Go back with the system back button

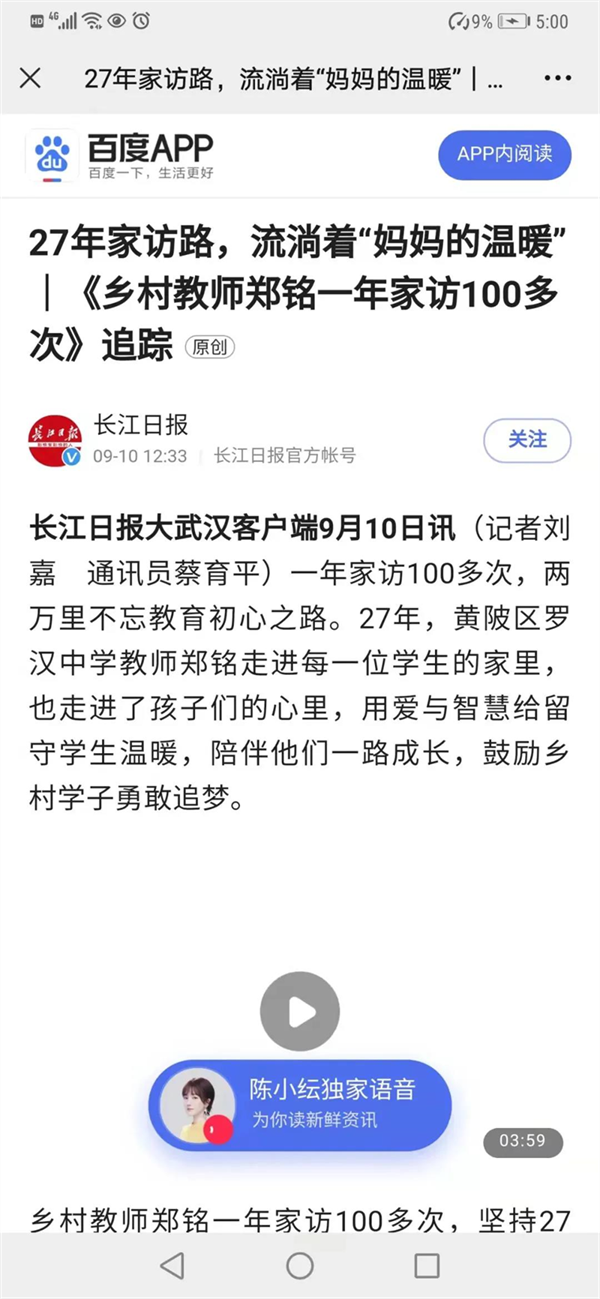pyautogui.click(x=172, y=1265)
